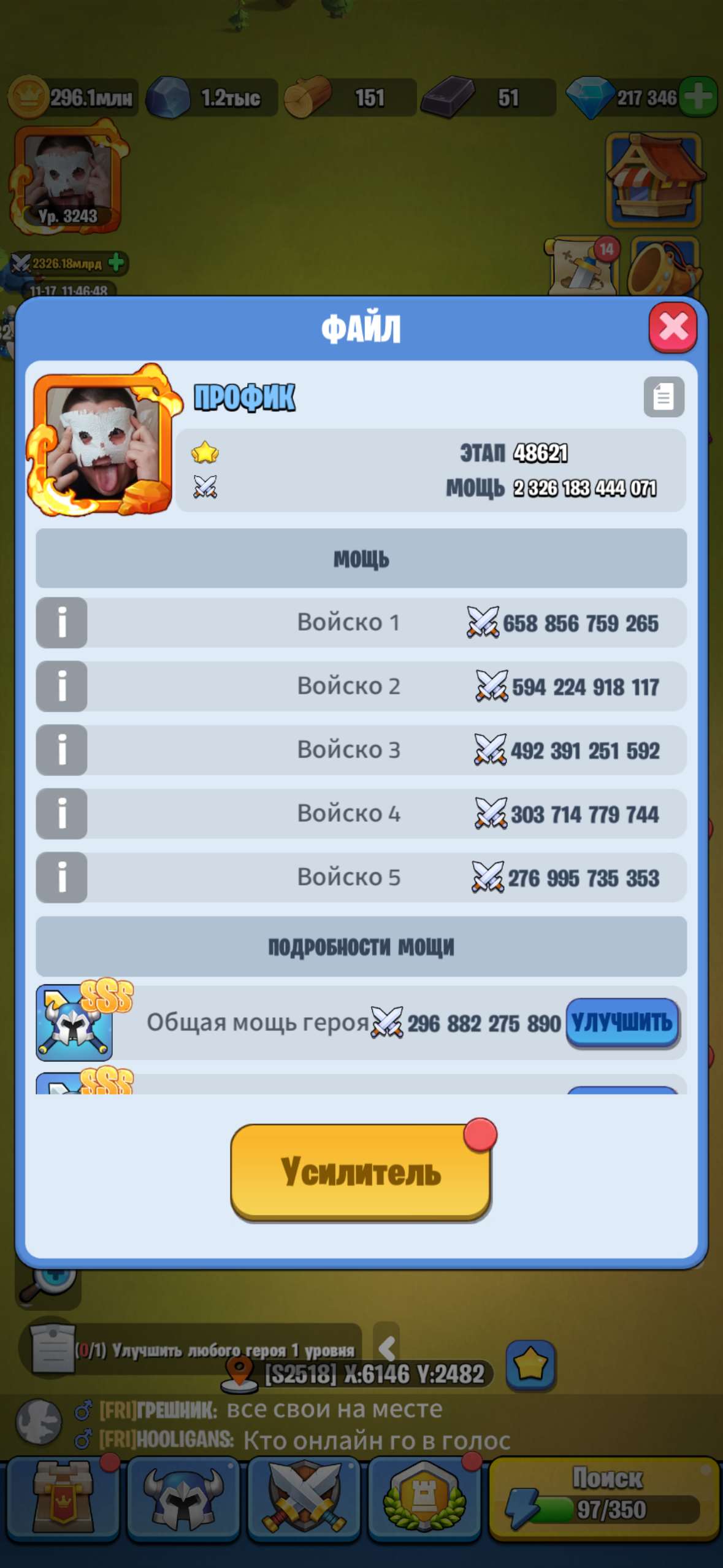Open the castle tab in bottom bar
The height and width of the screenshot is (1568, 723).
(x=63, y=1499)
